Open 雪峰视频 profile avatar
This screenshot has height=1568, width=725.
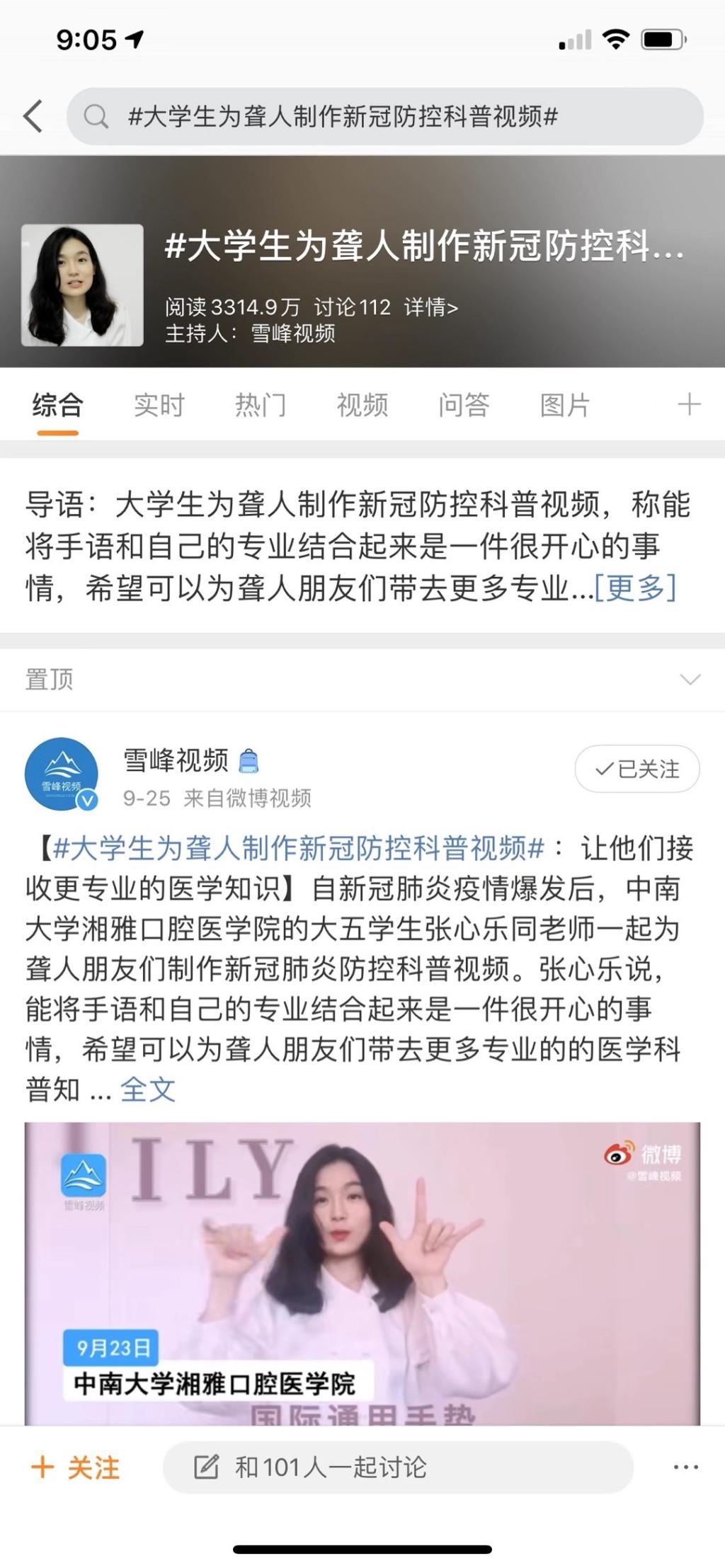62,774
